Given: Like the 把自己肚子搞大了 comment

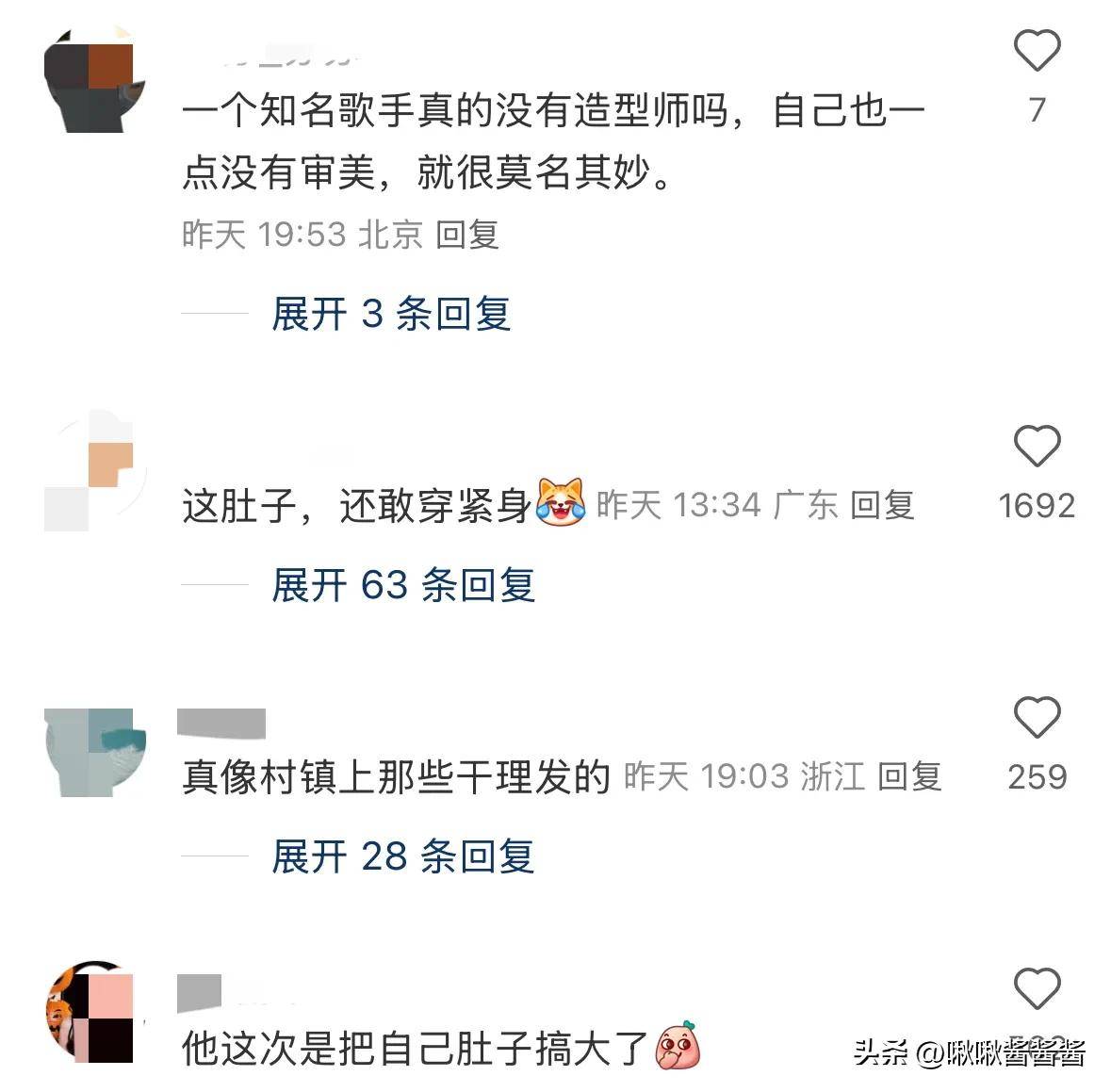Looking at the screenshot, I should pyautogui.click(x=1037, y=988).
